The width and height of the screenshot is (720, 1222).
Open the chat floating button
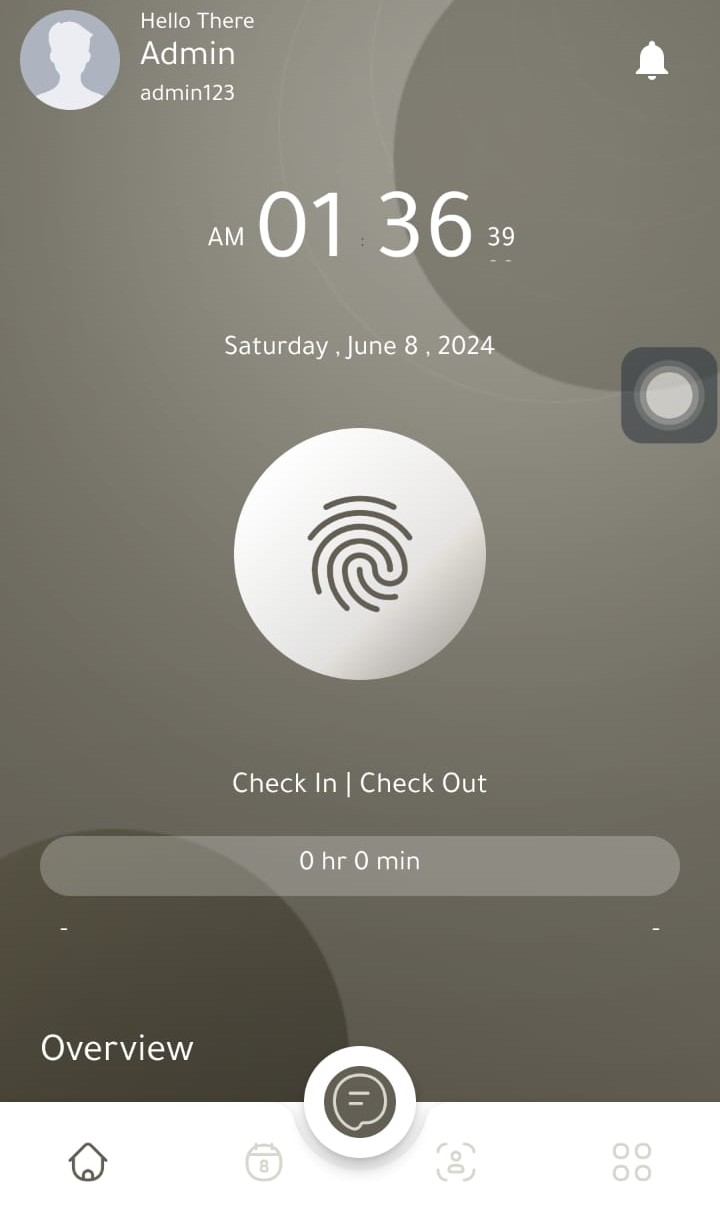coord(360,1102)
